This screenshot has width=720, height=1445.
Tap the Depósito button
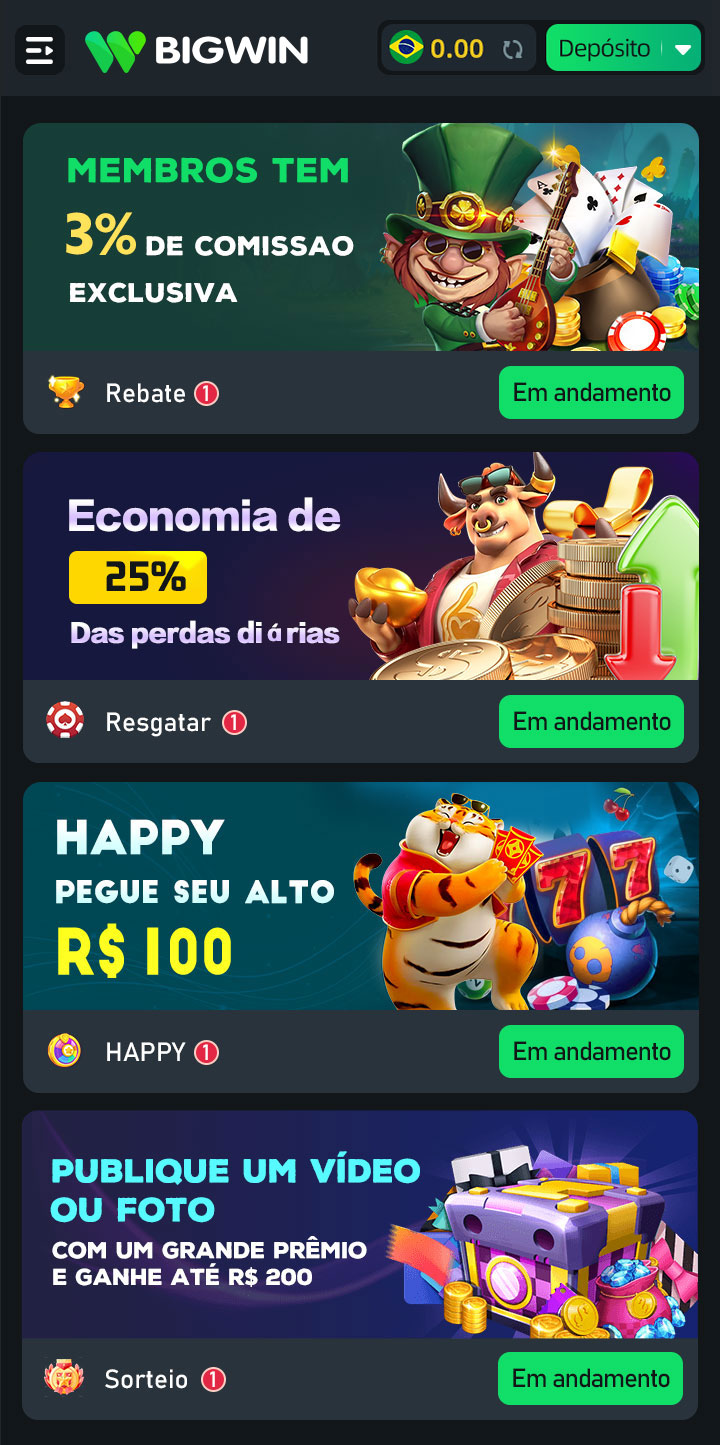(603, 48)
